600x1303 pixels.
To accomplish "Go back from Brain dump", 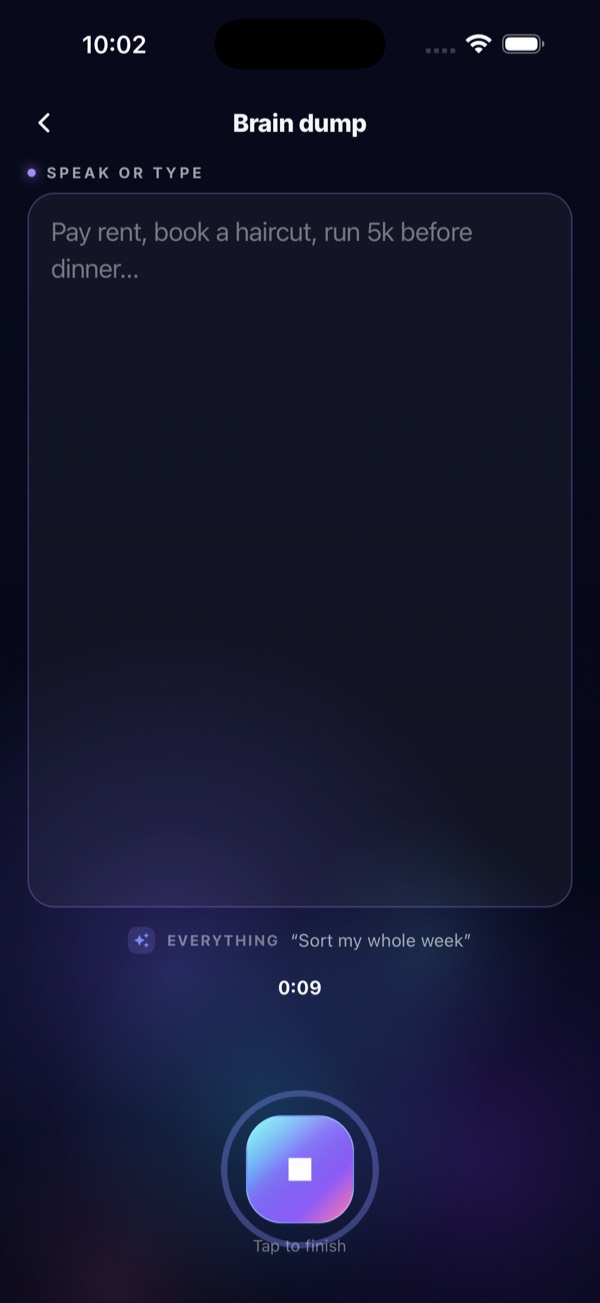I will pos(44,123).
